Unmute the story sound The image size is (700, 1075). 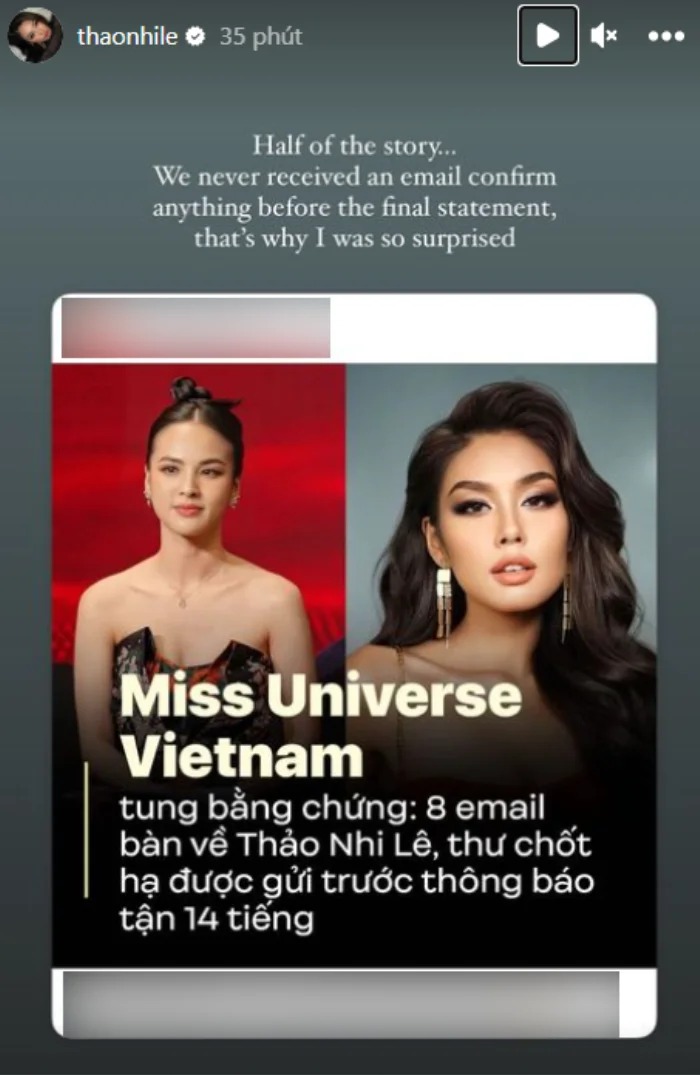coord(603,37)
